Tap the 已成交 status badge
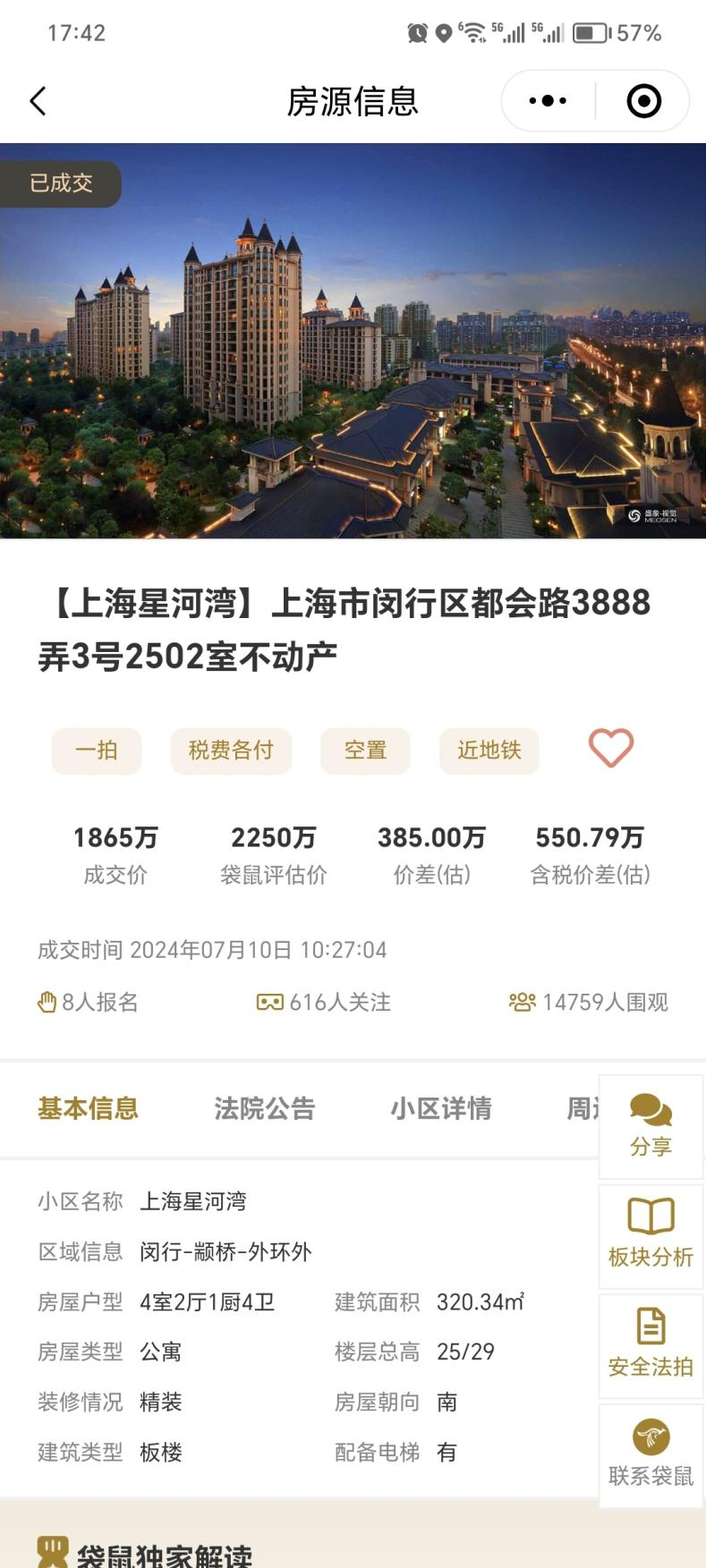Image resolution: width=706 pixels, height=1568 pixels. (61, 183)
